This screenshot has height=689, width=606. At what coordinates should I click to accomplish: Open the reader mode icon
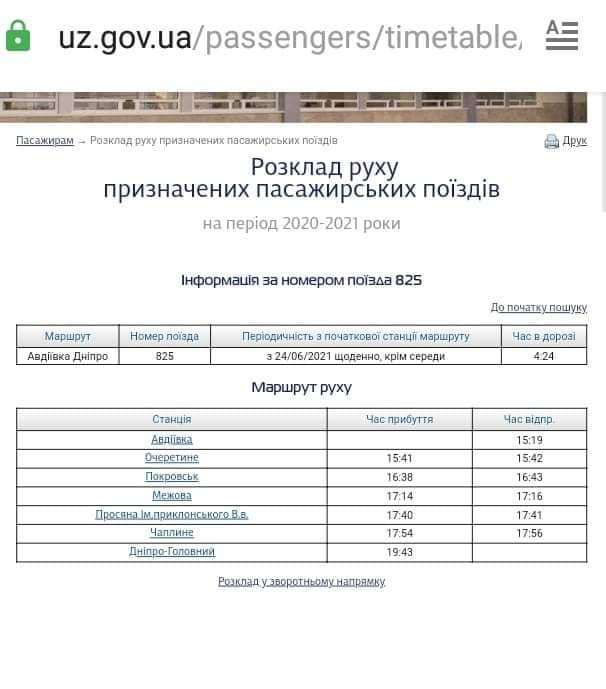pyautogui.click(x=561, y=36)
